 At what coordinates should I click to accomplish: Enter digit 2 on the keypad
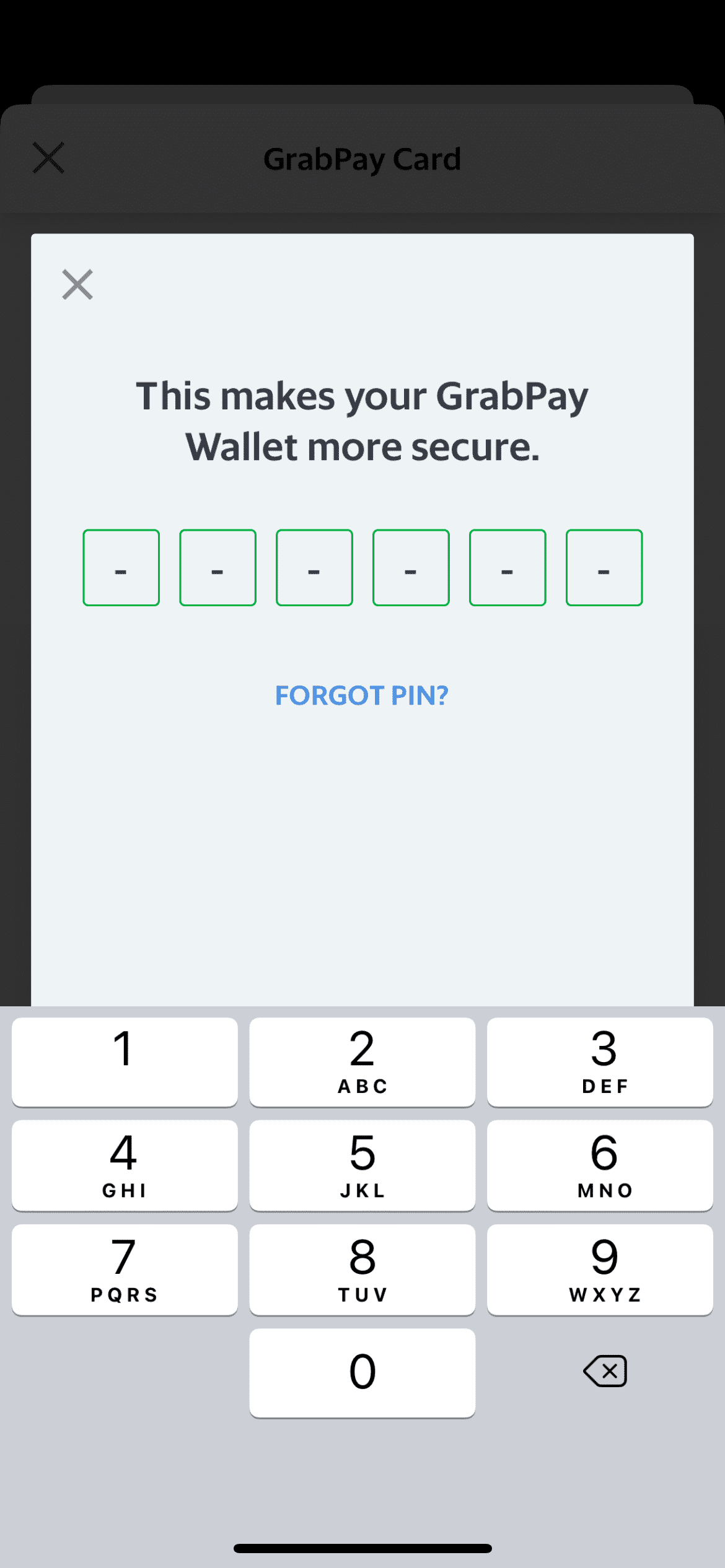[x=362, y=1062]
